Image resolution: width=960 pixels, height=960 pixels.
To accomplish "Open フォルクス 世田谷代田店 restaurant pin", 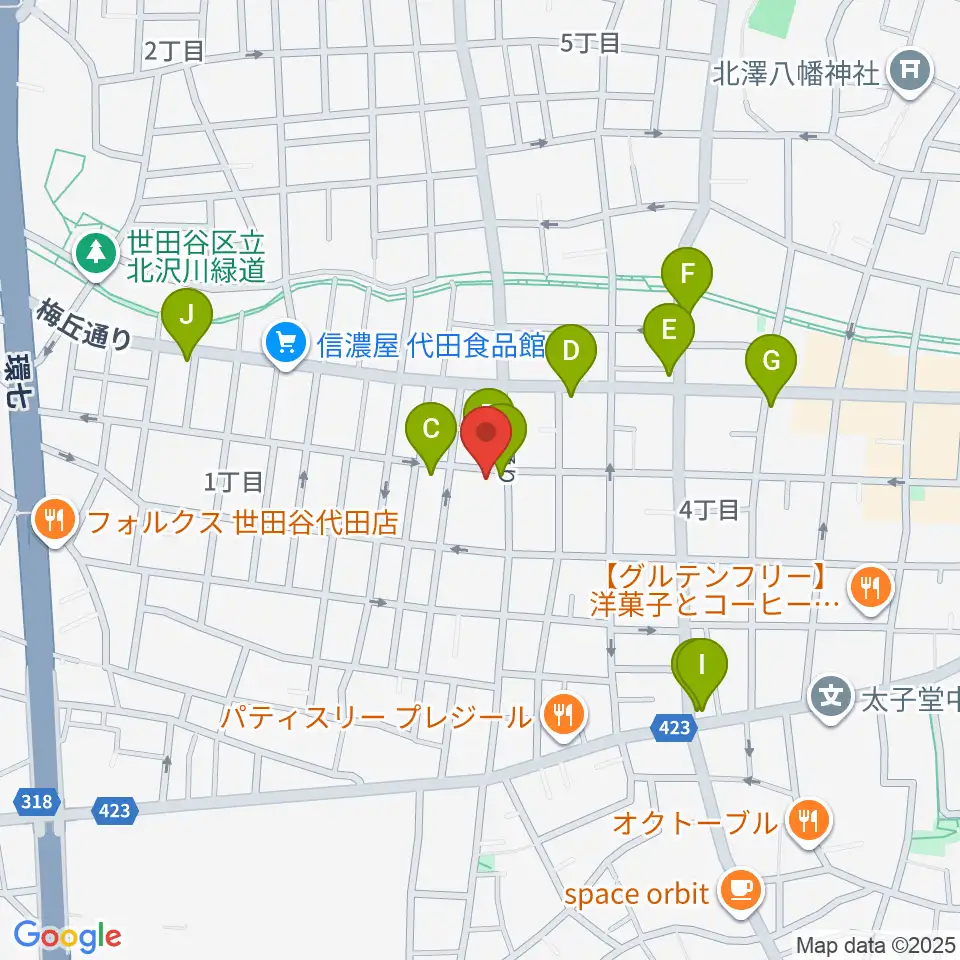I will tap(53, 521).
